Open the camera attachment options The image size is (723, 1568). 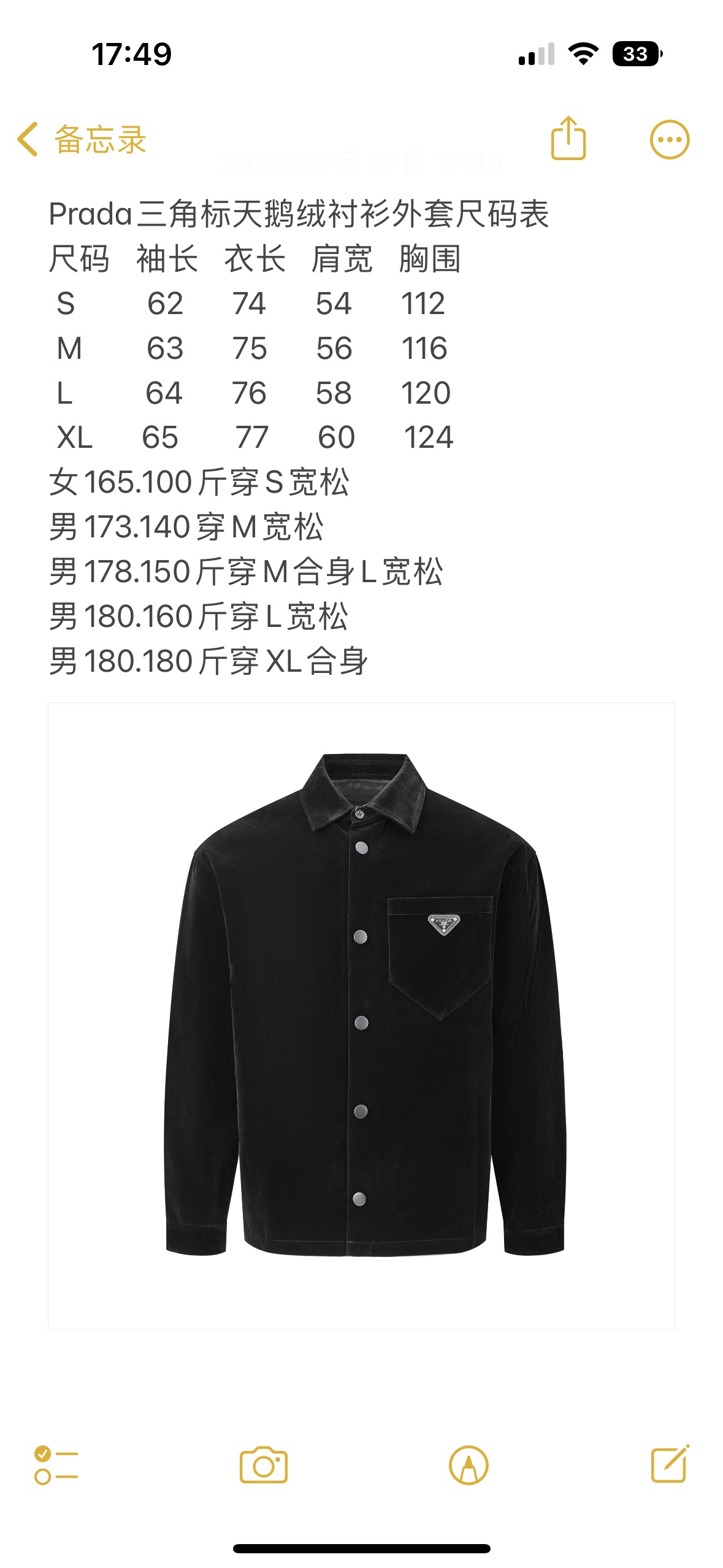coord(263,1465)
